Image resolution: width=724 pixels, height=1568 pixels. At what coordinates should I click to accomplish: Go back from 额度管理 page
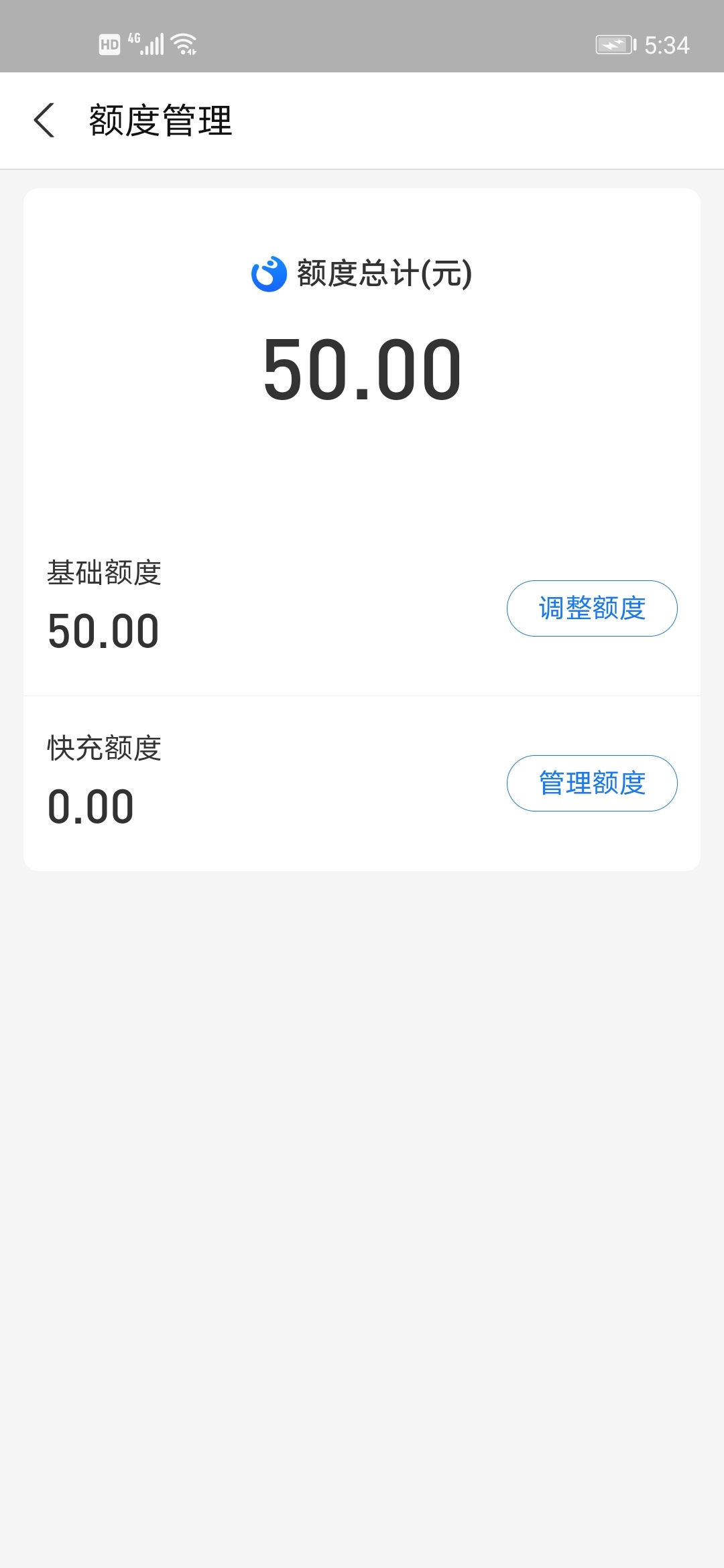pos(44,121)
